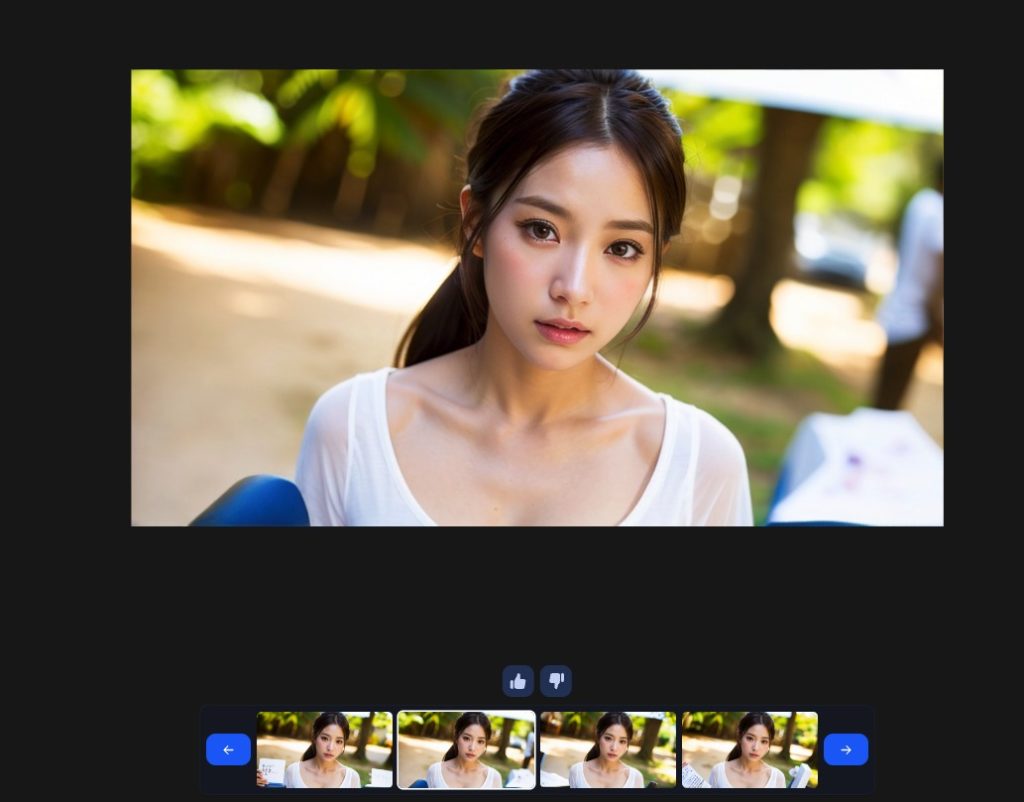Select the fourth thumbnail in the strip
Image resolution: width=1024 pixels, height=802 pixels.
pos(749,749)
